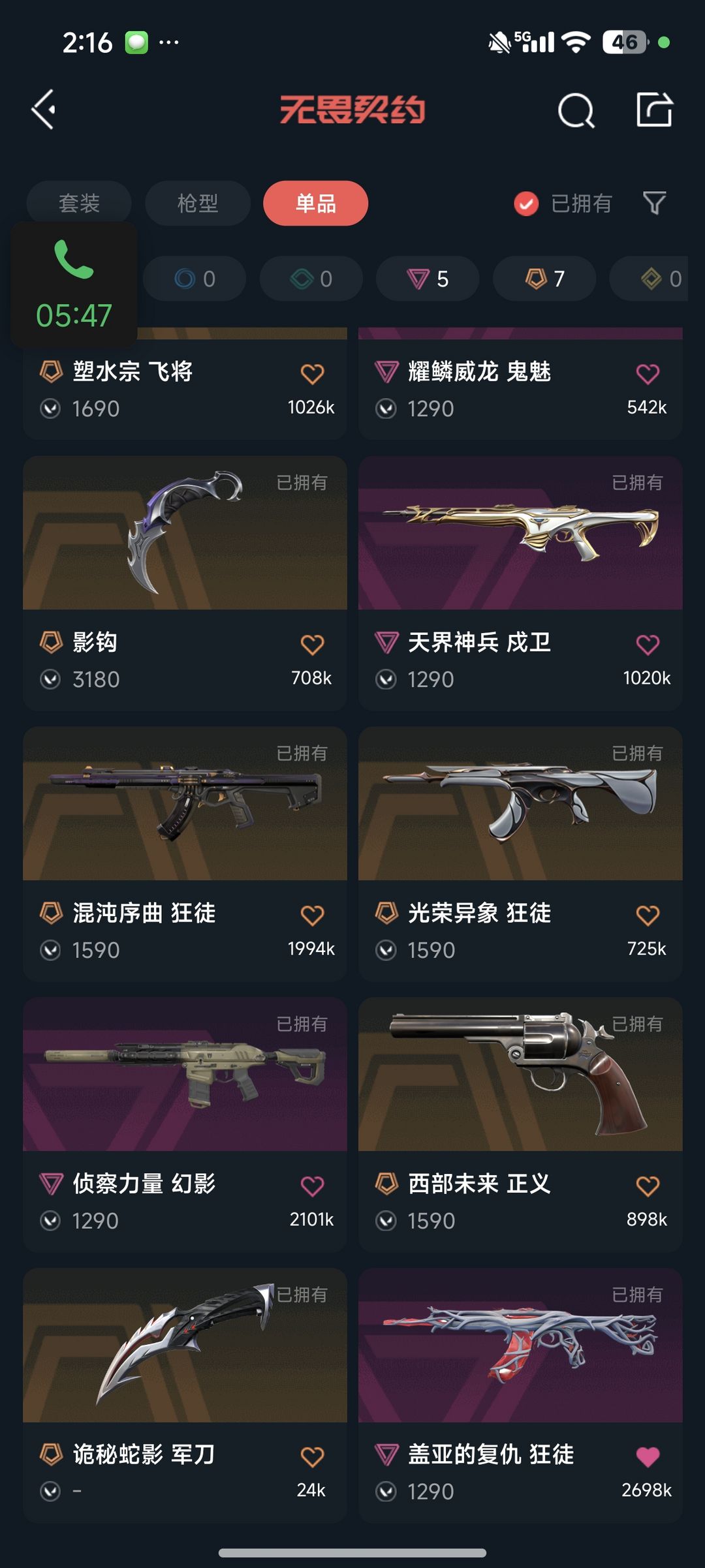Open the search function
This screenshot has width=705, height=1568.
[577, 109]
